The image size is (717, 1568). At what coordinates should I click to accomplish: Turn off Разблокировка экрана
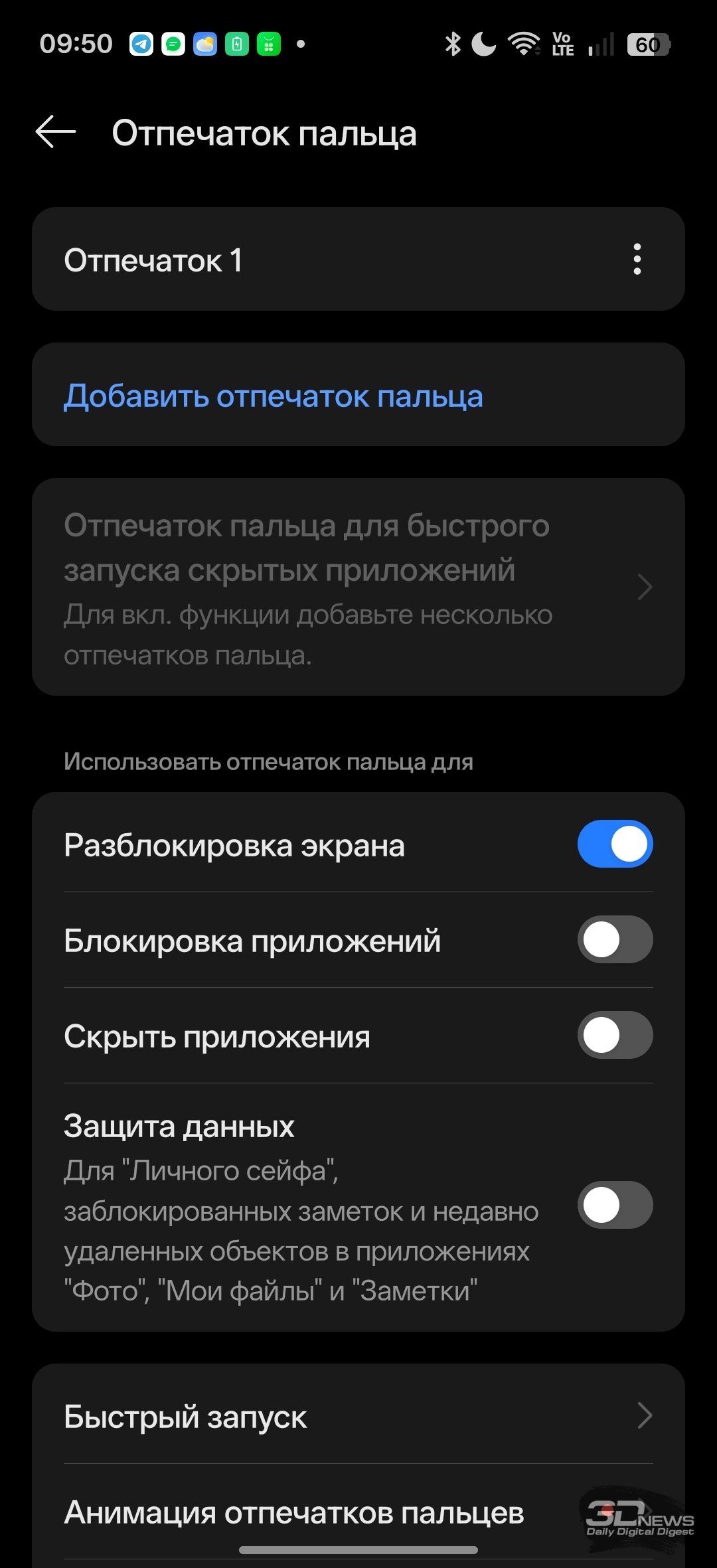pyautogui.click(x=615, y=844)
